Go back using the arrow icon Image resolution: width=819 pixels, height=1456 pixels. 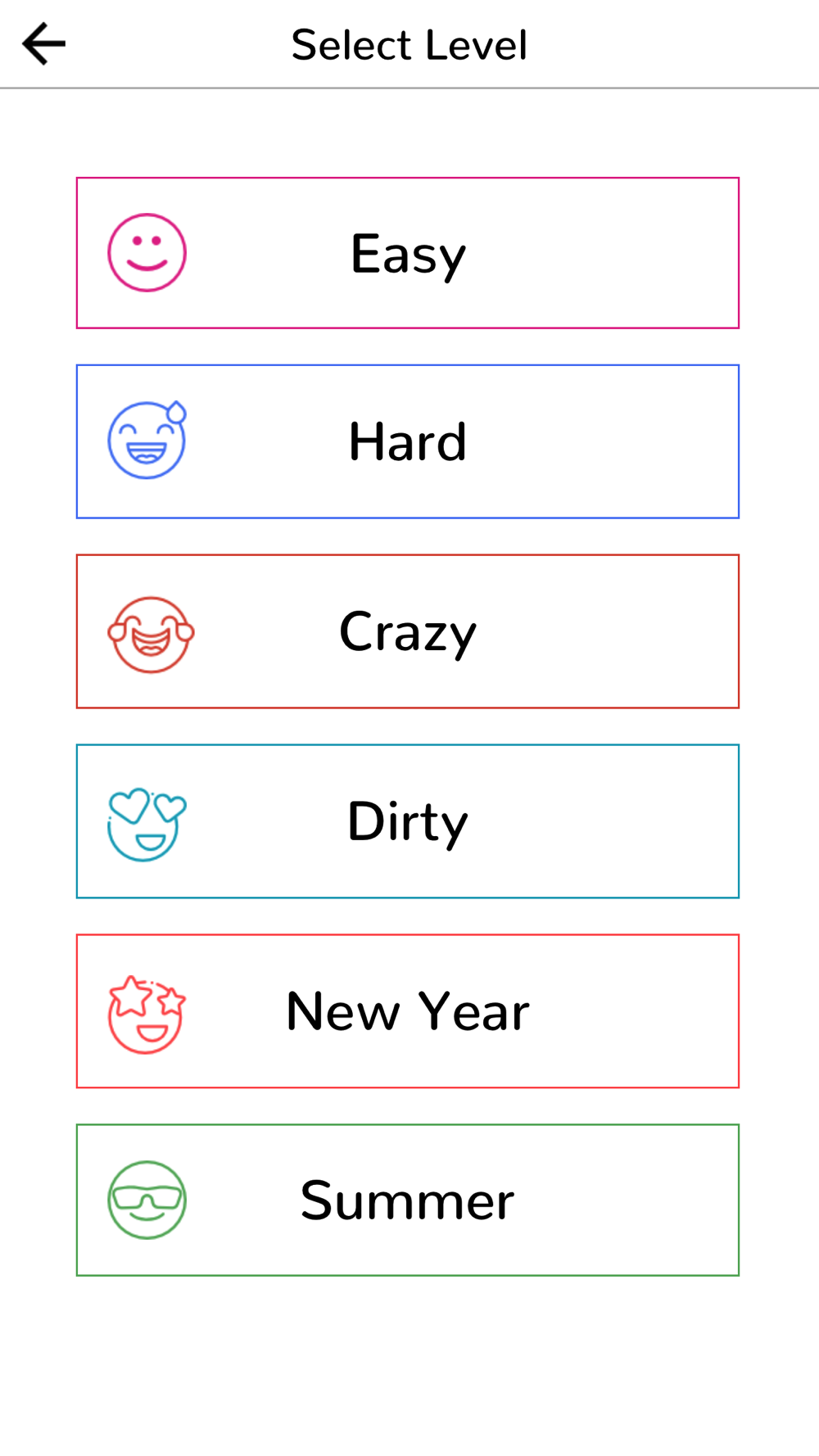[43, 43]
